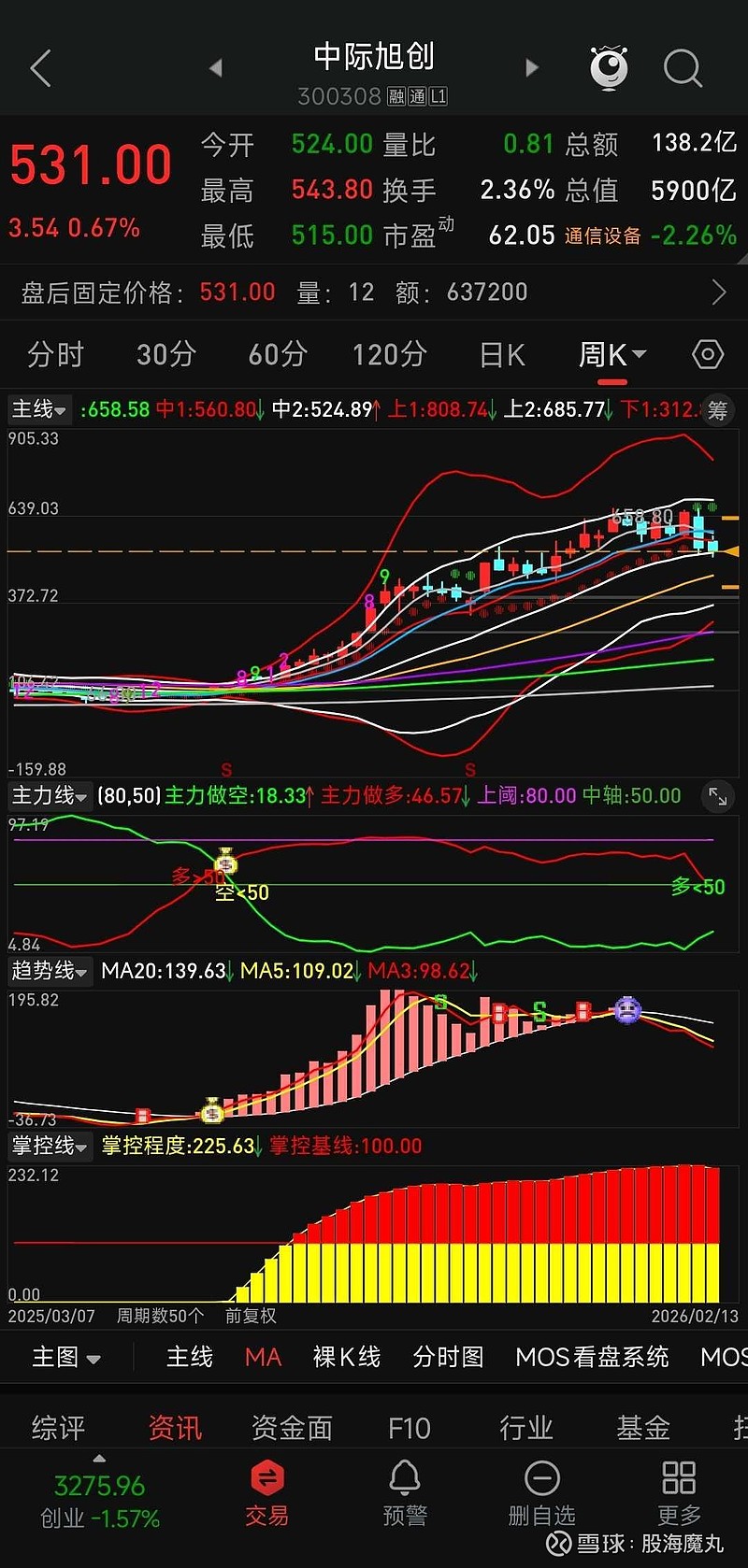This screenshot has width=748, height=1568.
Task: Open chart settings via the gear icon
Action: [x=707, y=355]
